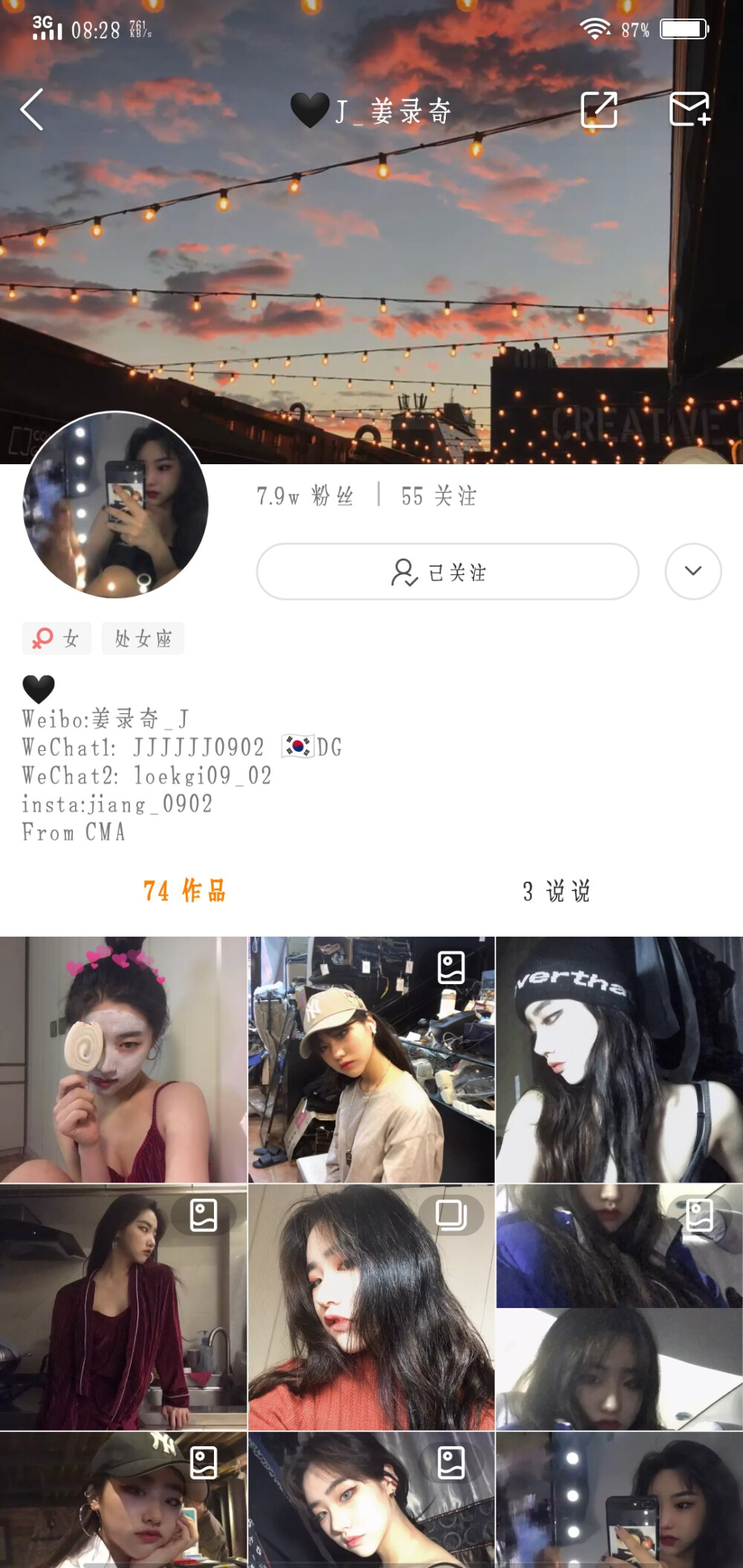Tap the album icon on red pajamas photo
Image resolution: width=743 pixels, height=1568 pixels.
pos(204,1216)
